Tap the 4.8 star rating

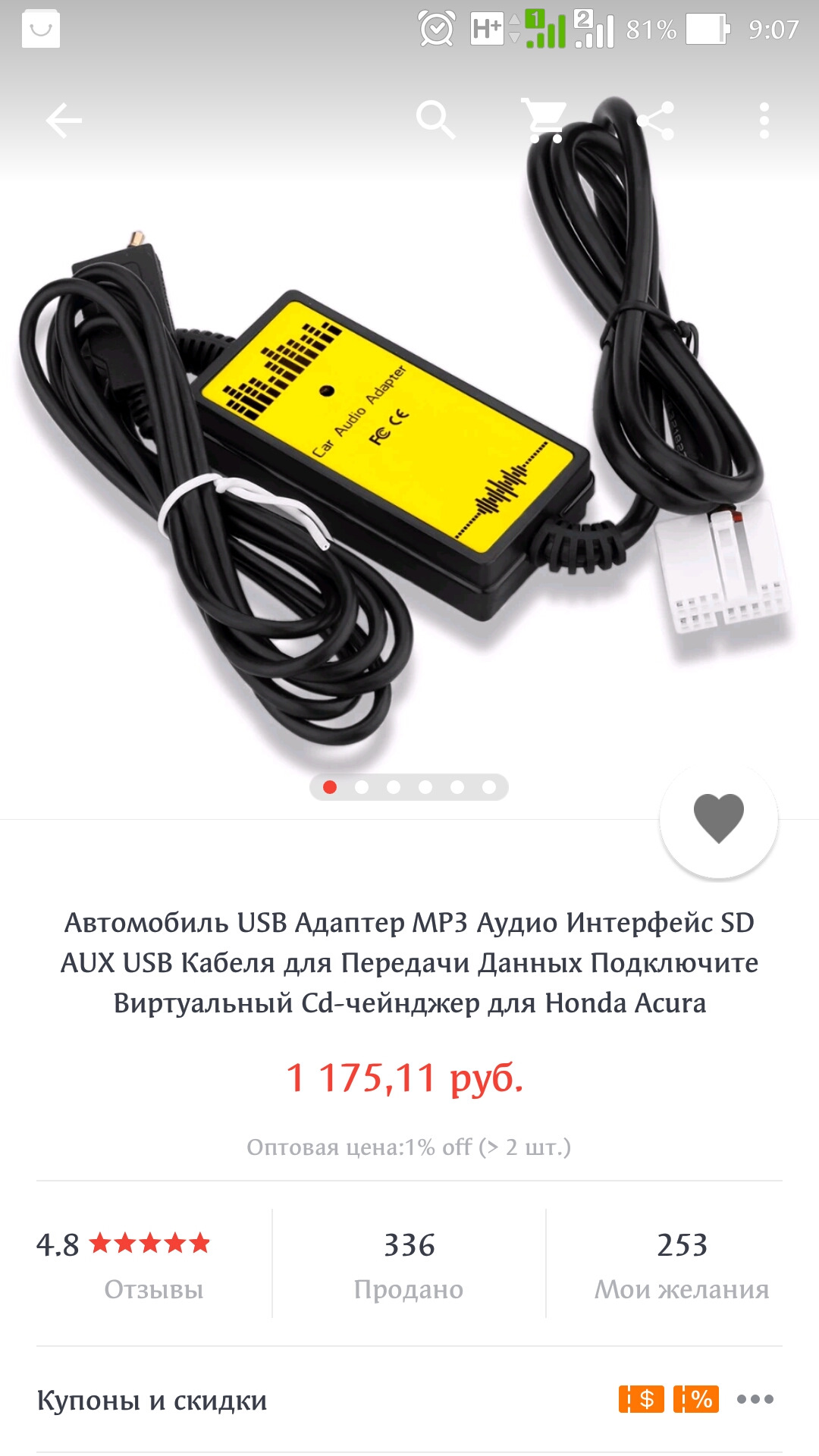coord(125,1242)
